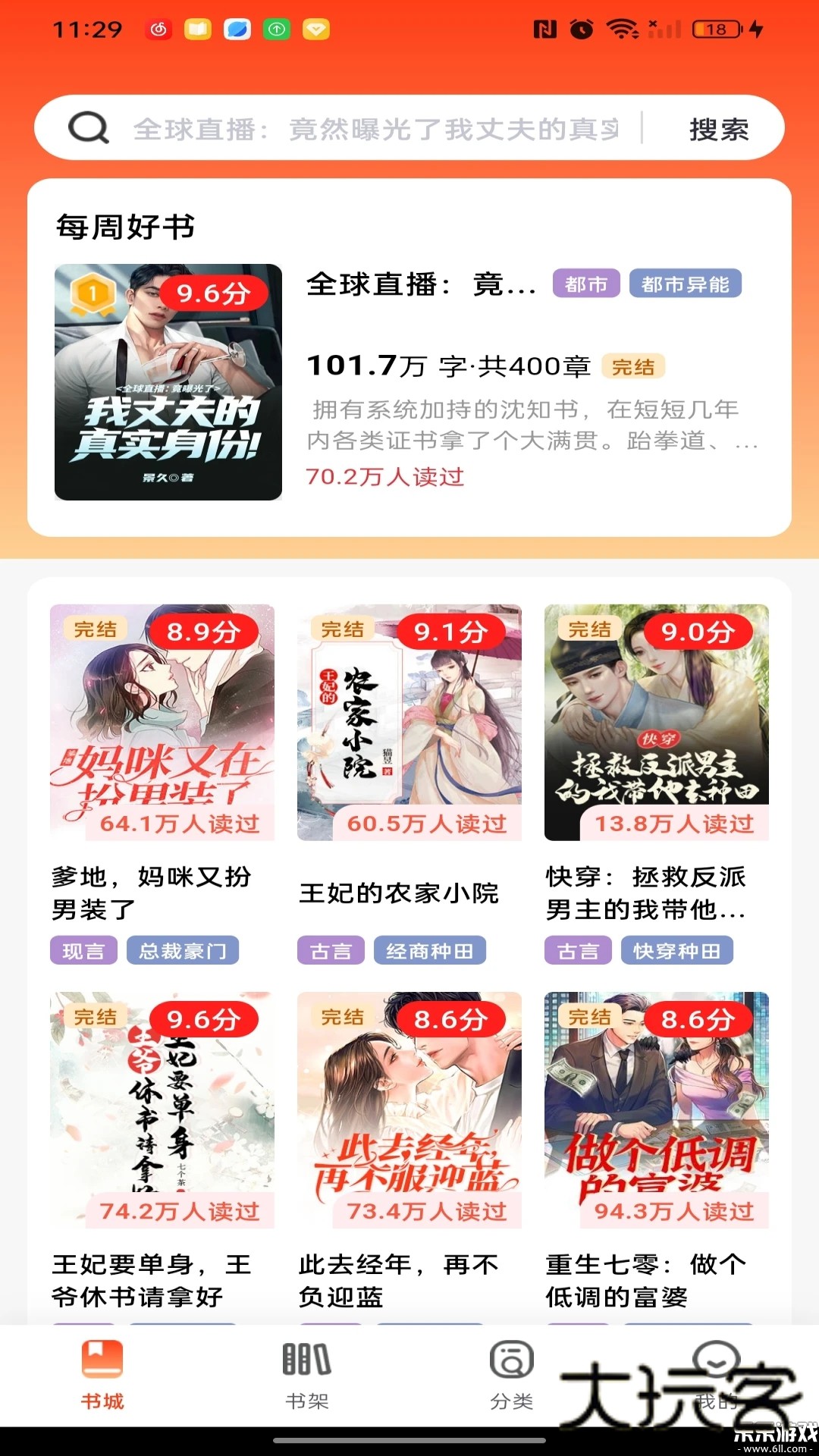Open the 我的 profile icon
Screen dimensions: 819x1456
(717, 1357)
